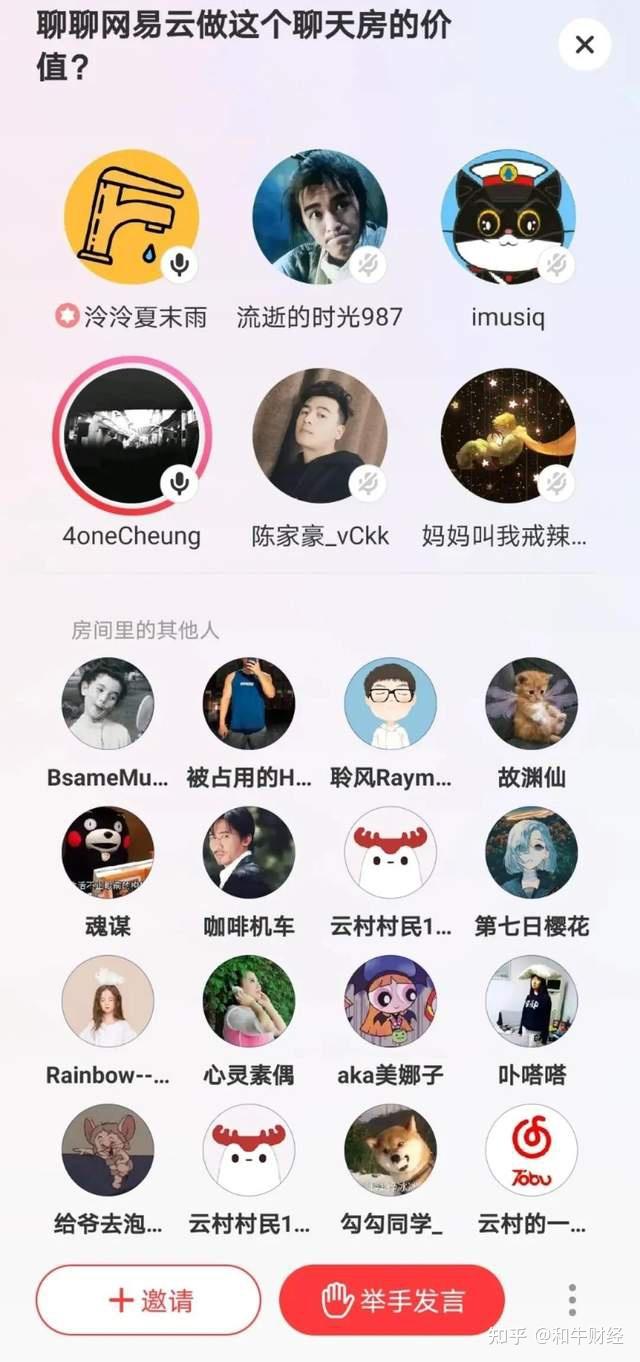
Task: Tap aka美娜子's avatar
Action: tap(390, 1001)
